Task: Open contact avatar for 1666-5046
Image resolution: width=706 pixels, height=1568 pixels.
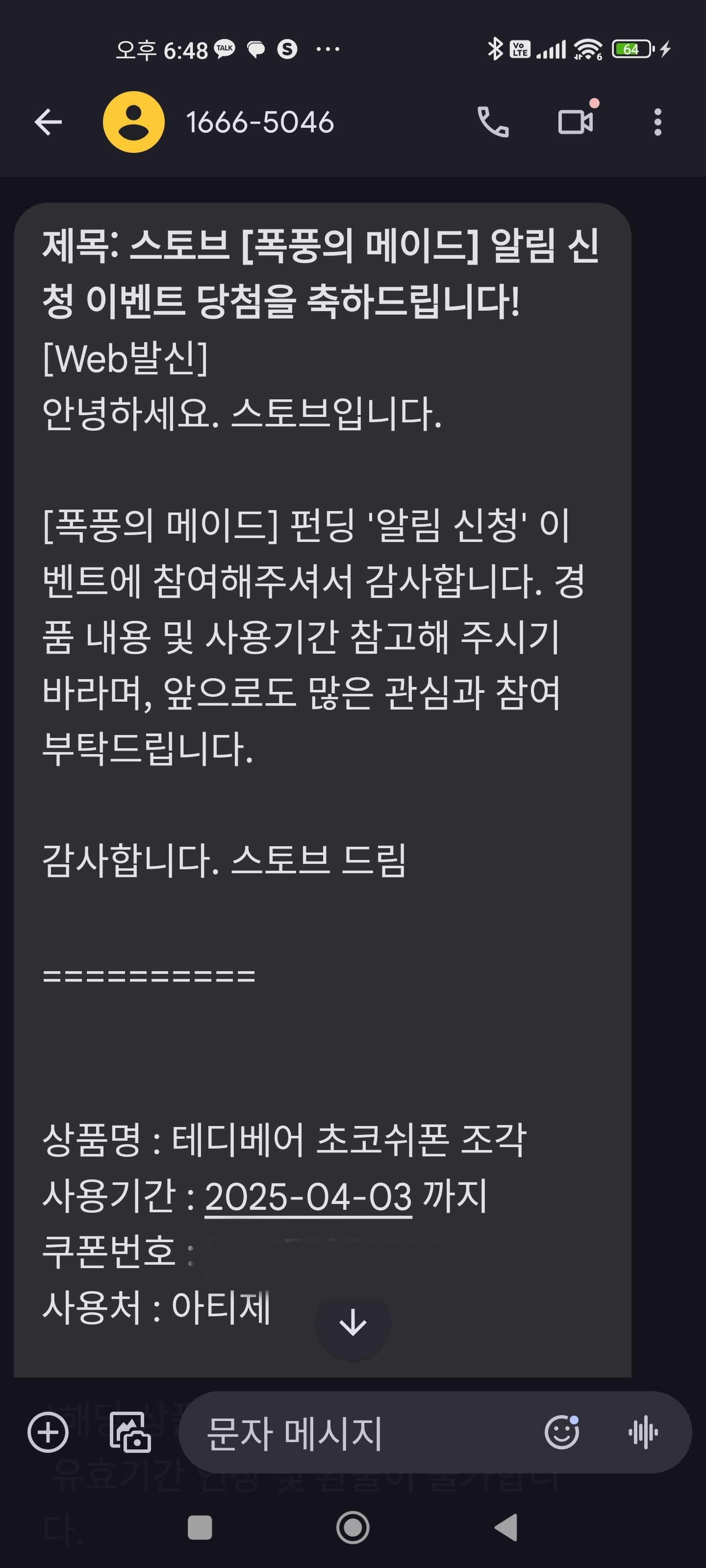Action: tap(133, 122)
